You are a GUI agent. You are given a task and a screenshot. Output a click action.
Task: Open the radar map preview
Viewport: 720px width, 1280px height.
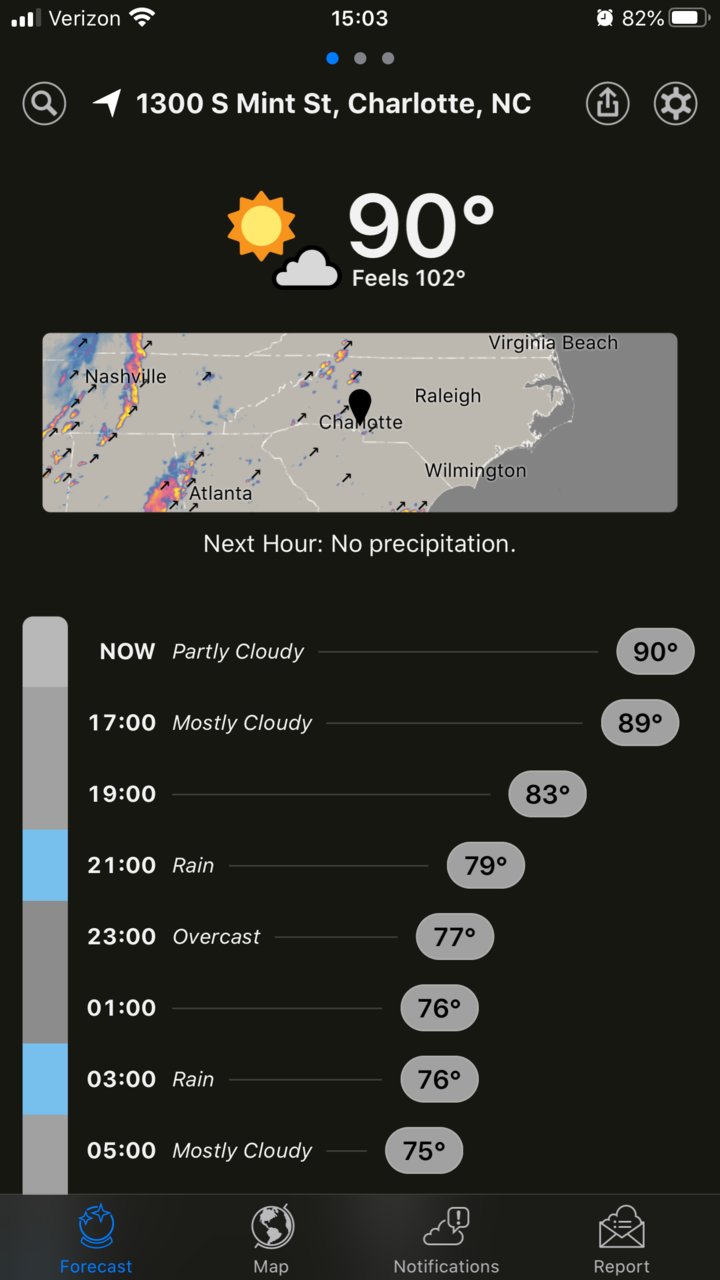[x=360, y=422]
